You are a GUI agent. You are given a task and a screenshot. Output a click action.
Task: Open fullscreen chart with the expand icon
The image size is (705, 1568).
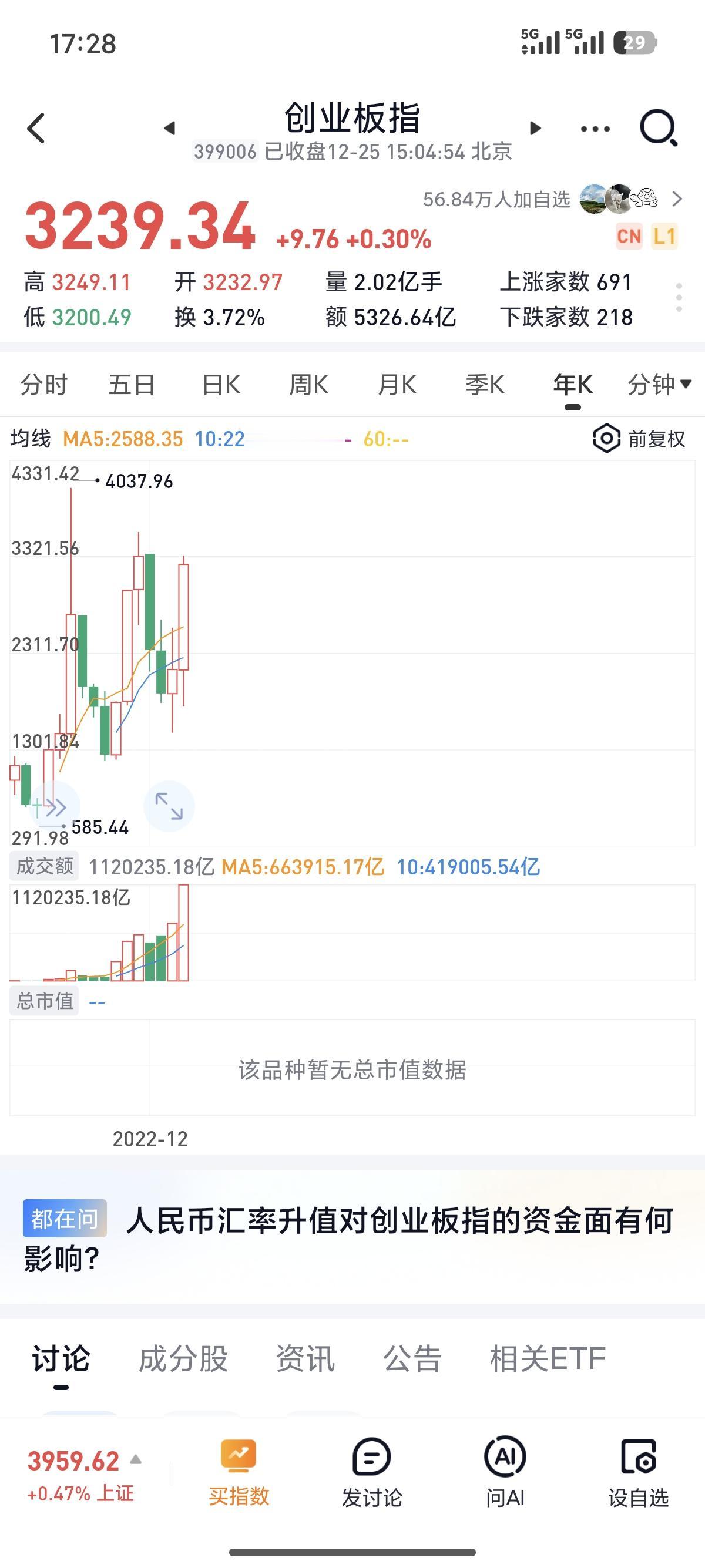click(170, 805)
